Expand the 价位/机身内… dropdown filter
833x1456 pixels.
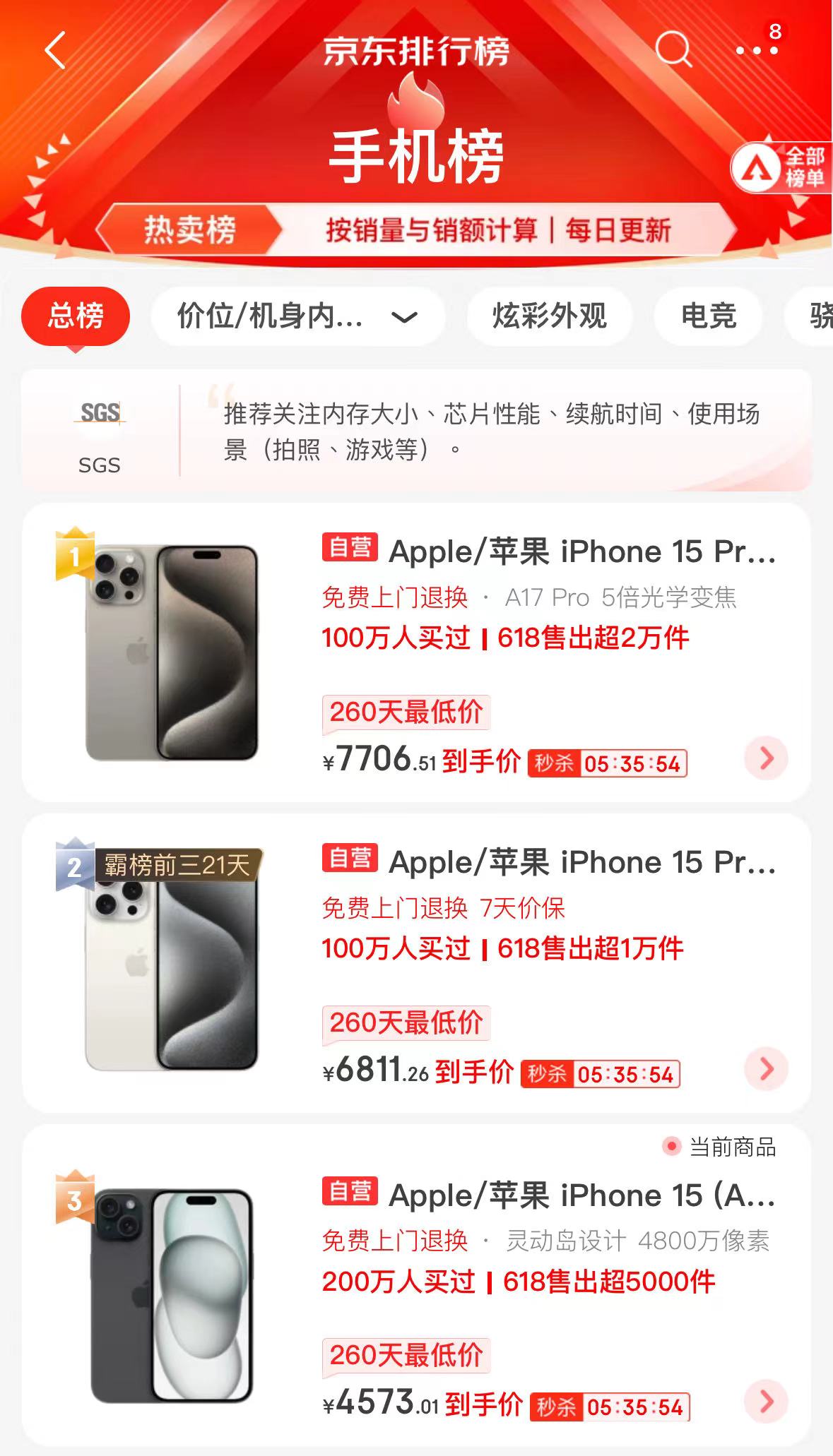click(x=297, y=316)
